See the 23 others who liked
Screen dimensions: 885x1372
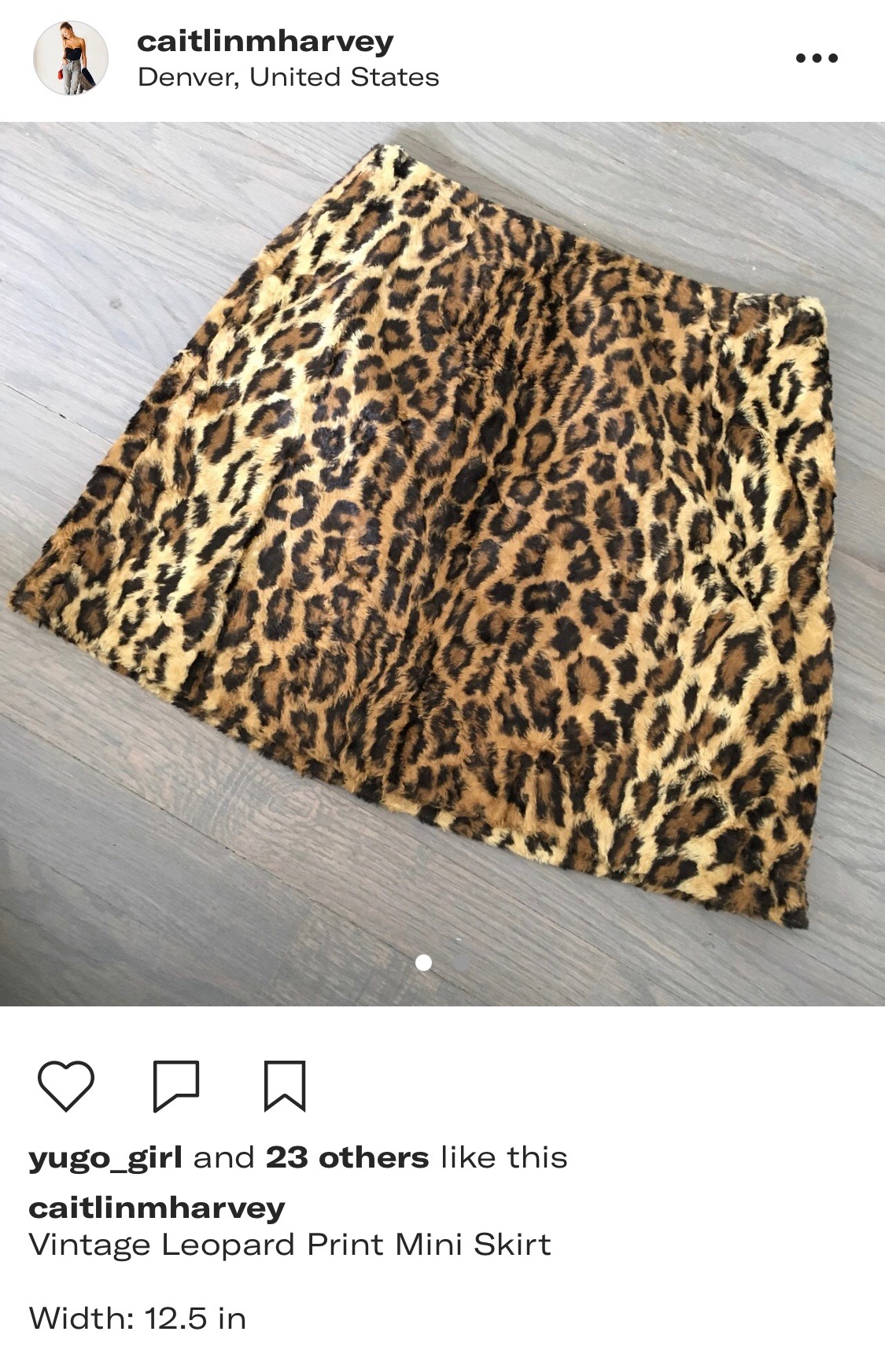pos(347,1157)
